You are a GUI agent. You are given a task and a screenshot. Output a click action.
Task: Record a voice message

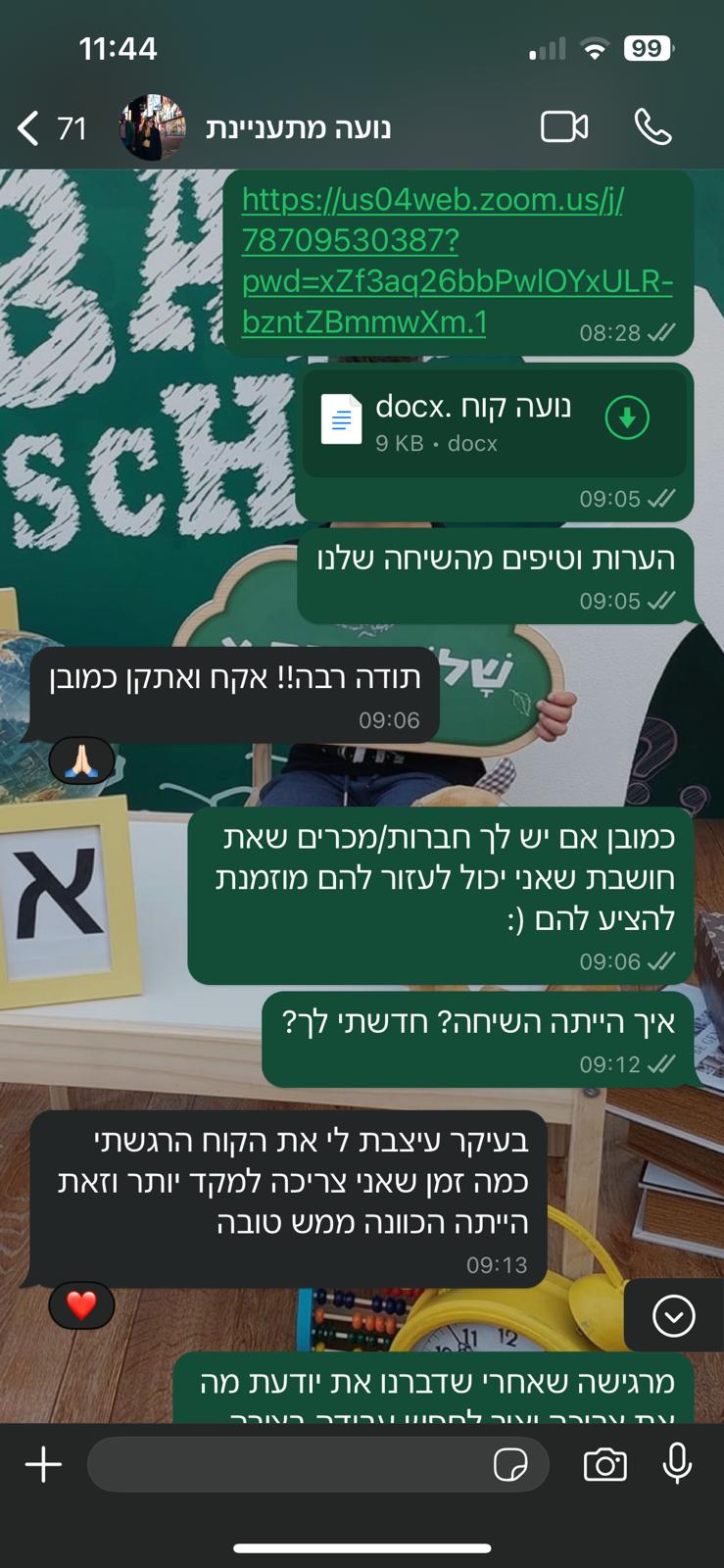(x=677, y=1465)
